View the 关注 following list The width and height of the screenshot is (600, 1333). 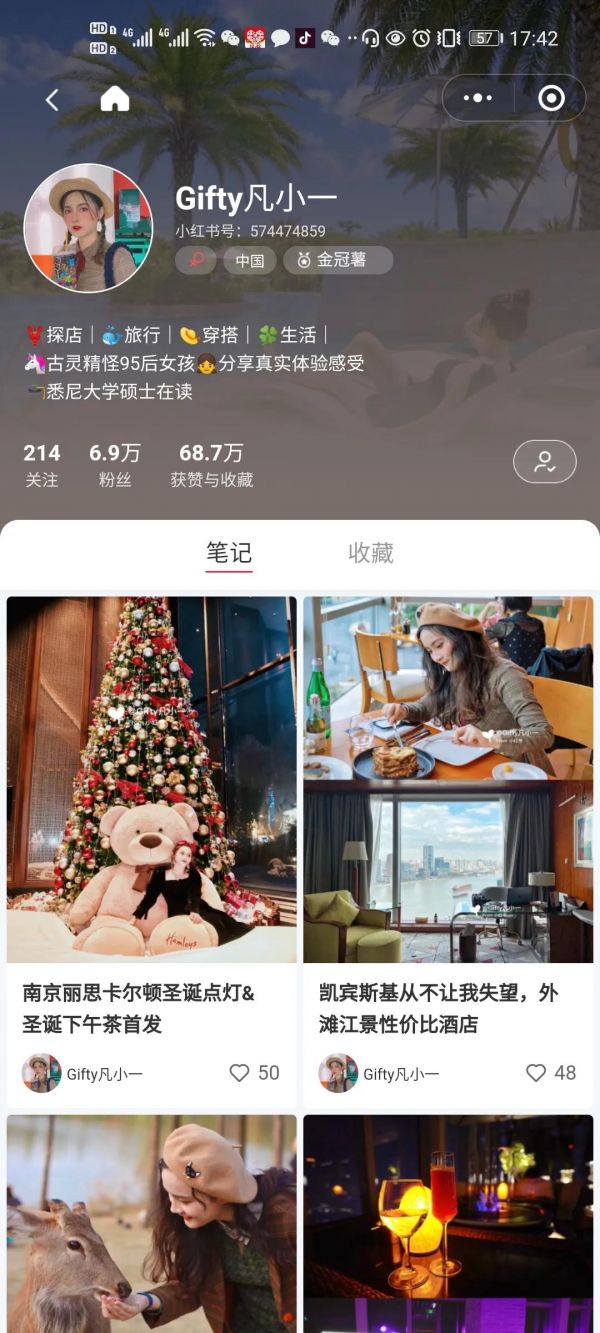(x=42, y=465)
